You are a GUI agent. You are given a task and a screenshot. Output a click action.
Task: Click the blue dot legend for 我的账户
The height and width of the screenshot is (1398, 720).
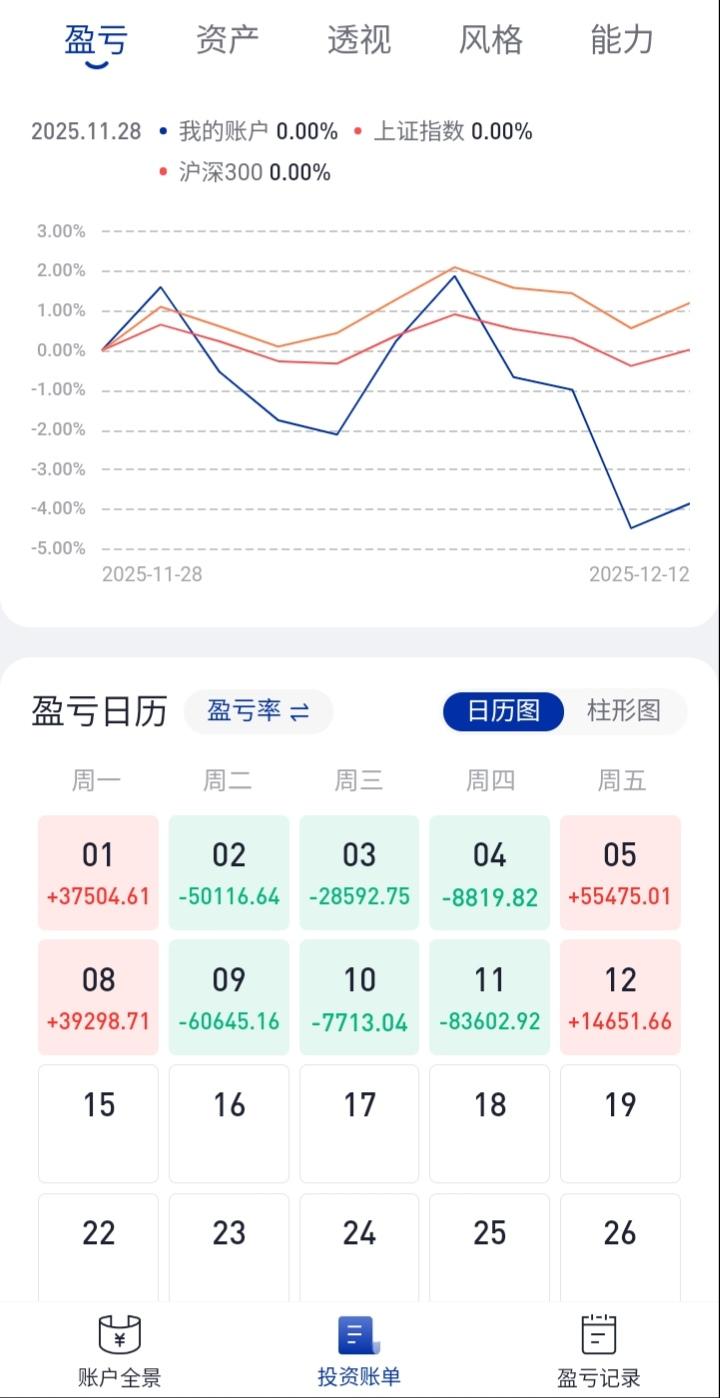pos(162,131)
